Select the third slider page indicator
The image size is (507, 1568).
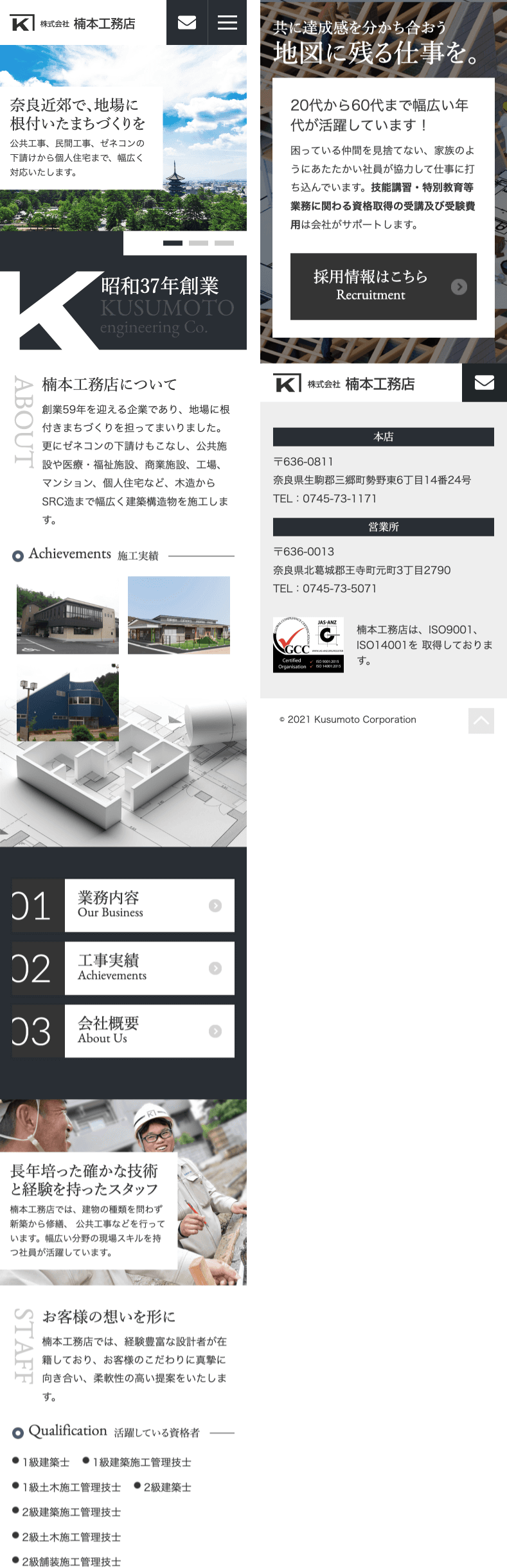(224, 243)
